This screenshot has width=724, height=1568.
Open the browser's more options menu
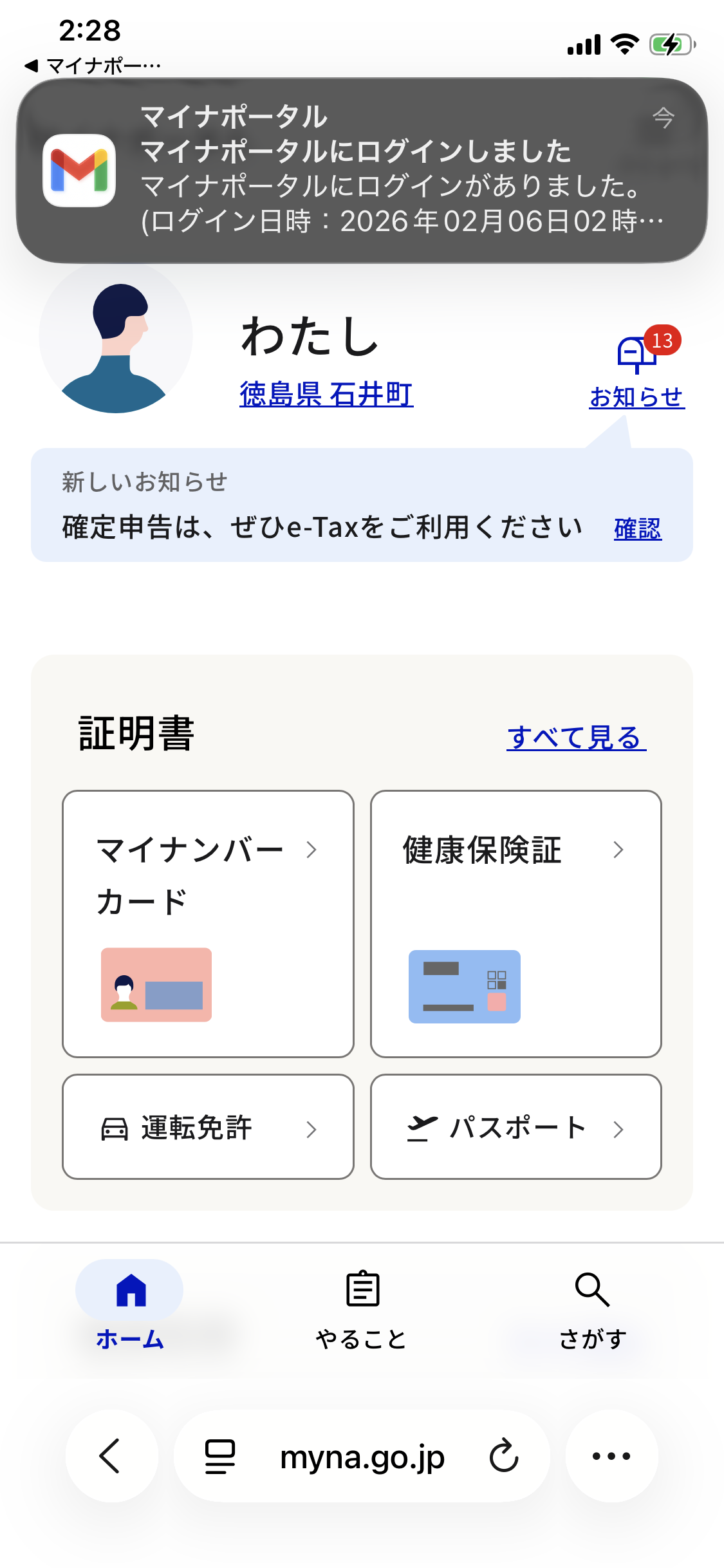(611, 1456)
